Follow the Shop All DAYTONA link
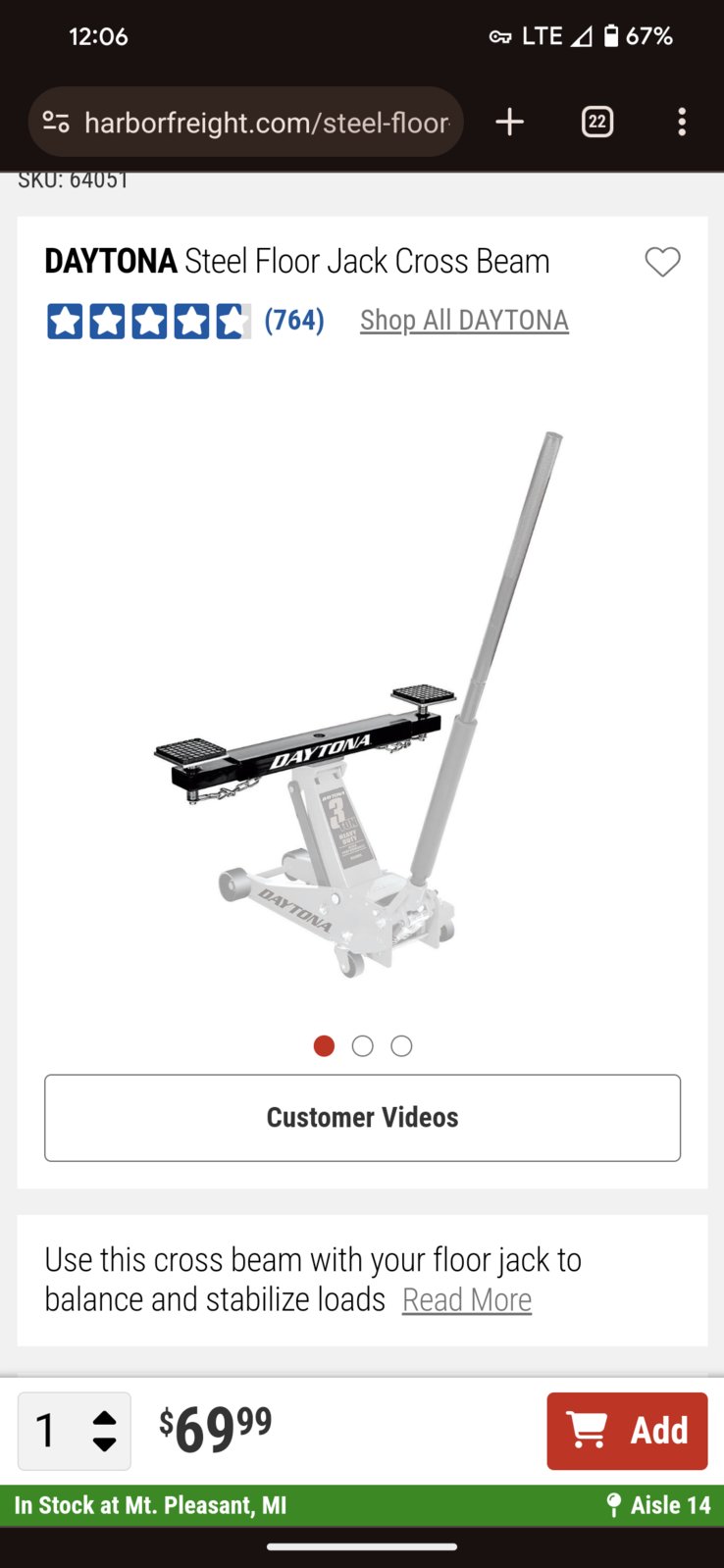 [x=464, y=320]
